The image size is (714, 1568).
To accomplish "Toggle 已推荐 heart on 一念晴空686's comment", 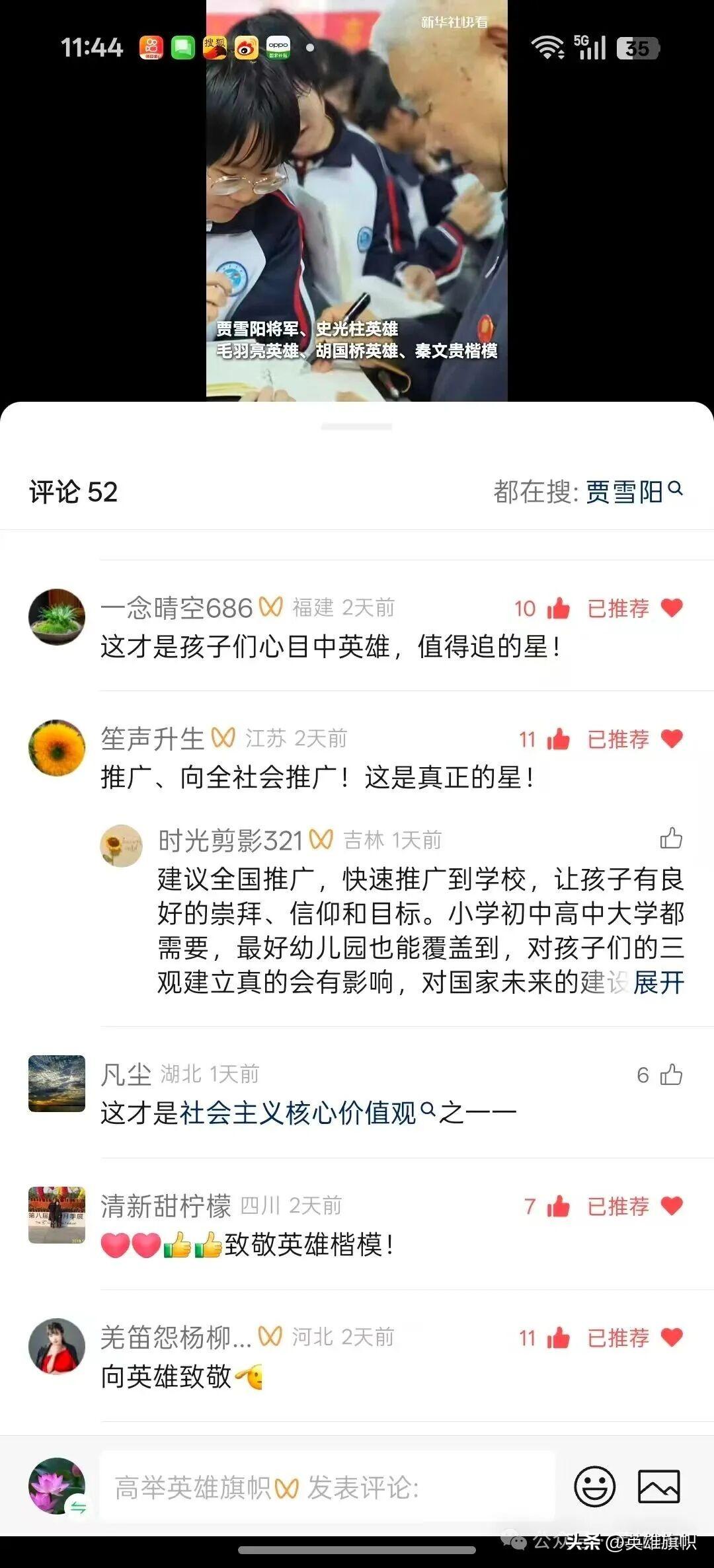I will pyautogui.click(x=671, y=608).
